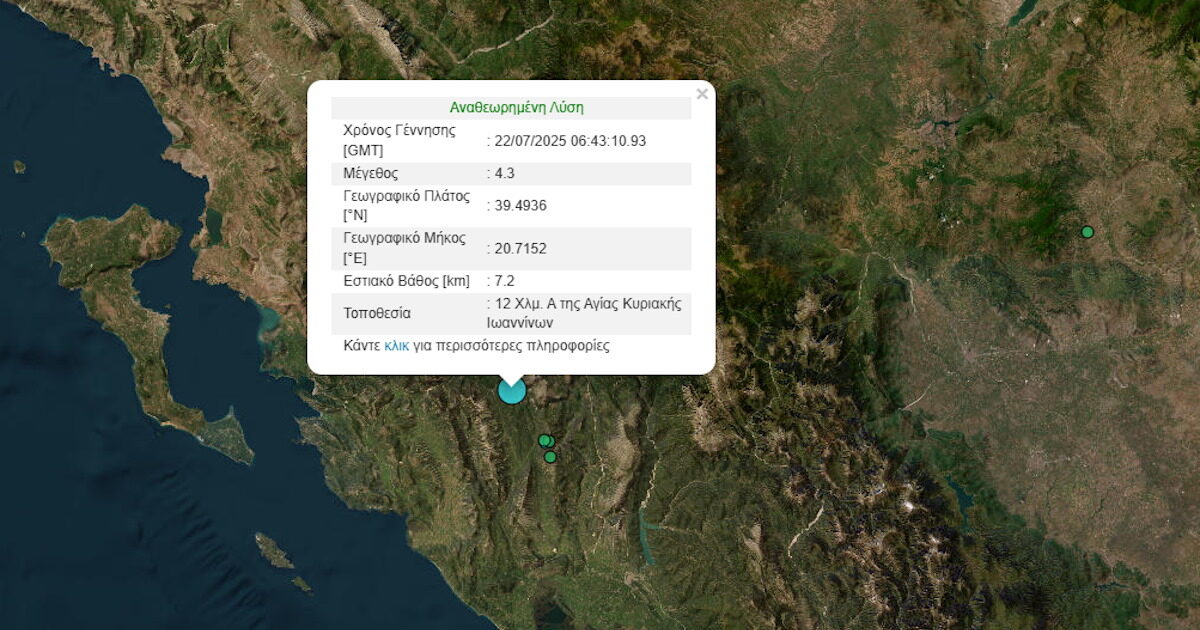
Task: Open the 'κλικ' link for more information
Action: tap(396, 346)
